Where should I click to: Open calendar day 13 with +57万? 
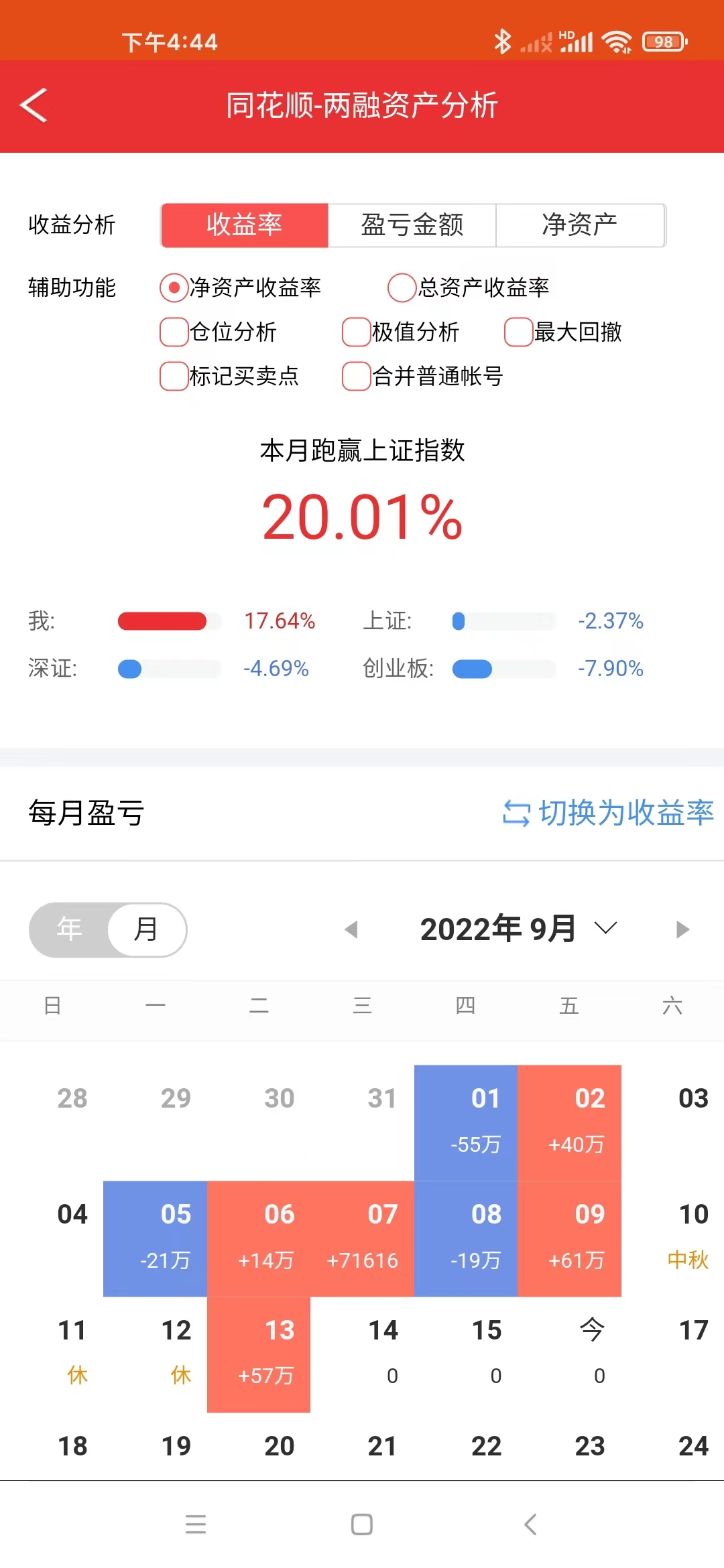[x=259, y=1354]
